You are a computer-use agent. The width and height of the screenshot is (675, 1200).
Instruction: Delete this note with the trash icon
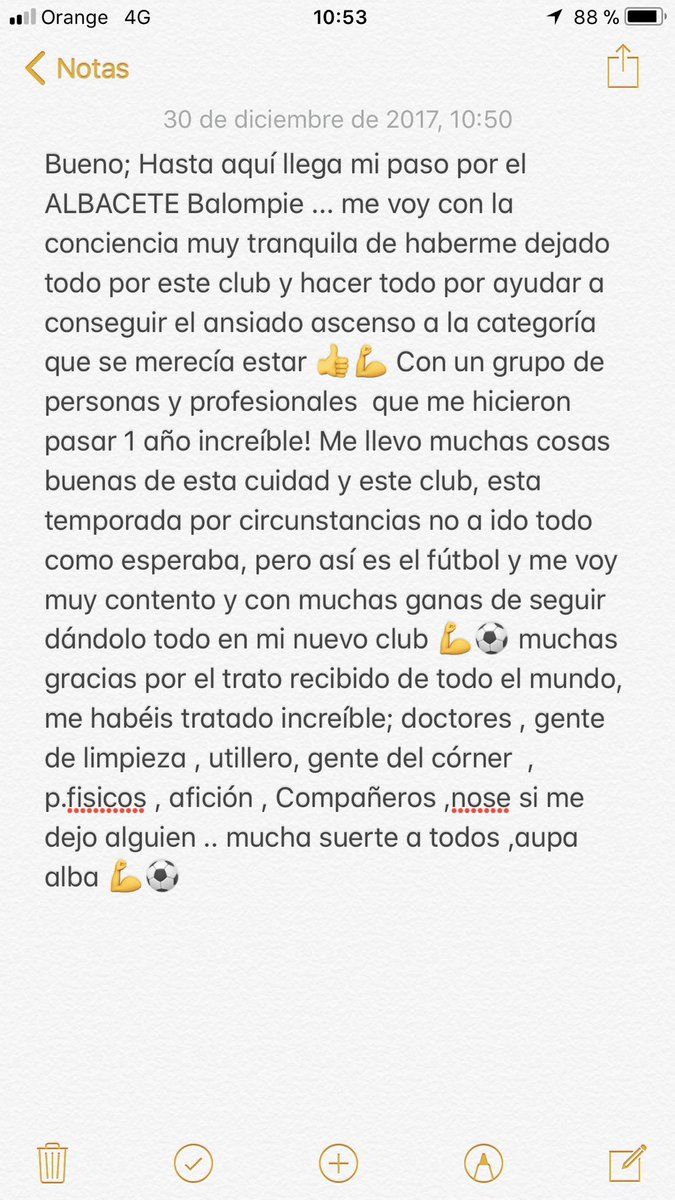(x=52, y=1163)
